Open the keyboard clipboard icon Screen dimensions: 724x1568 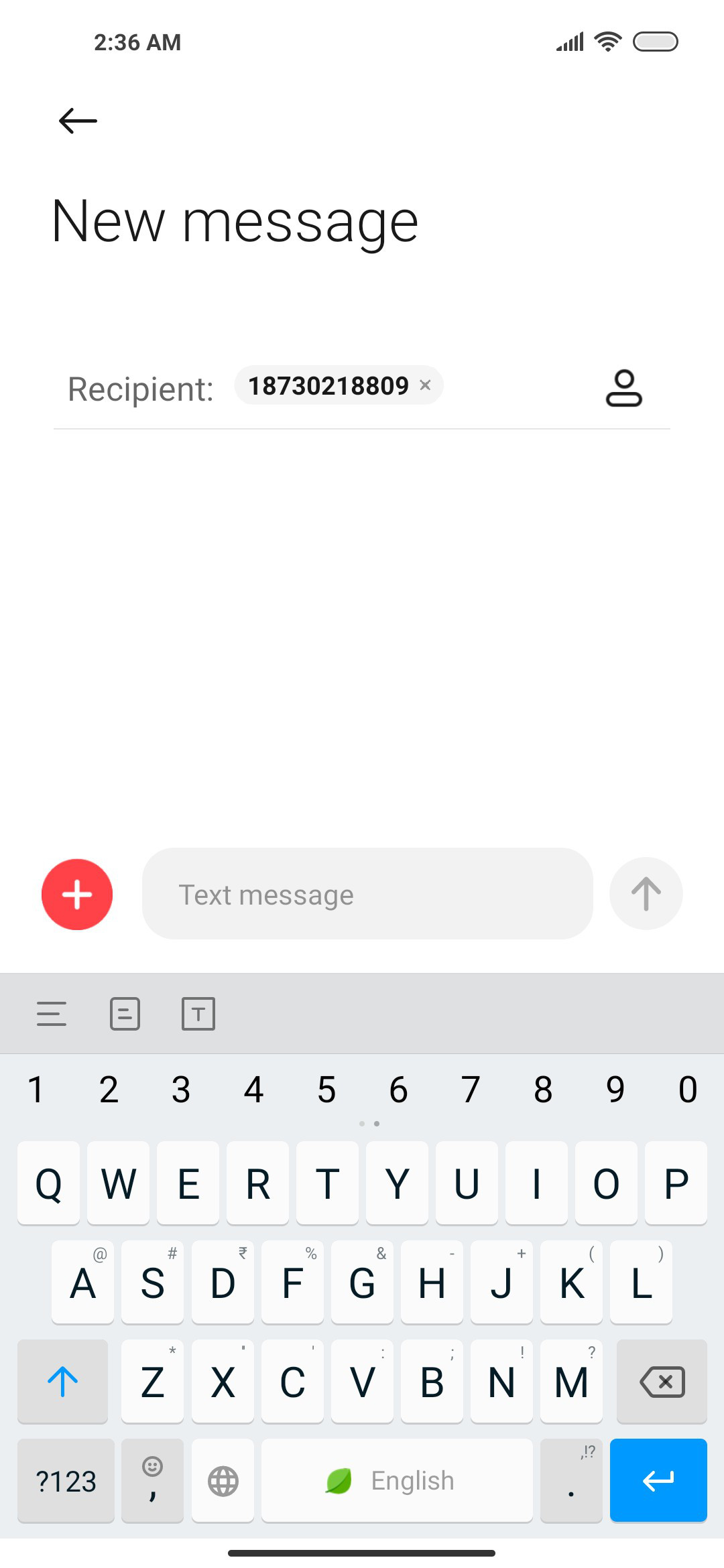[x=125, y=1014]
